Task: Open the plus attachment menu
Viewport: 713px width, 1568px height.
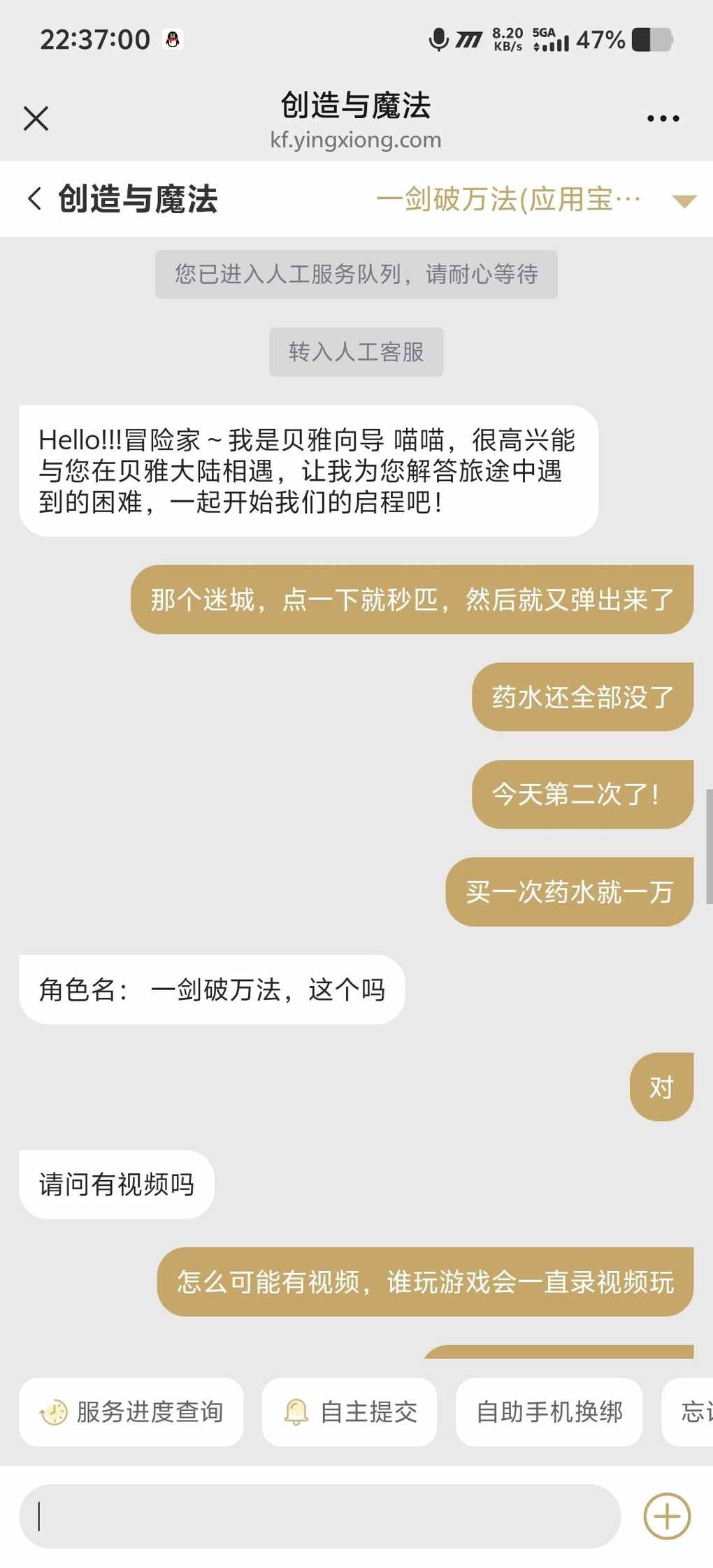Action: point(667,1516)
